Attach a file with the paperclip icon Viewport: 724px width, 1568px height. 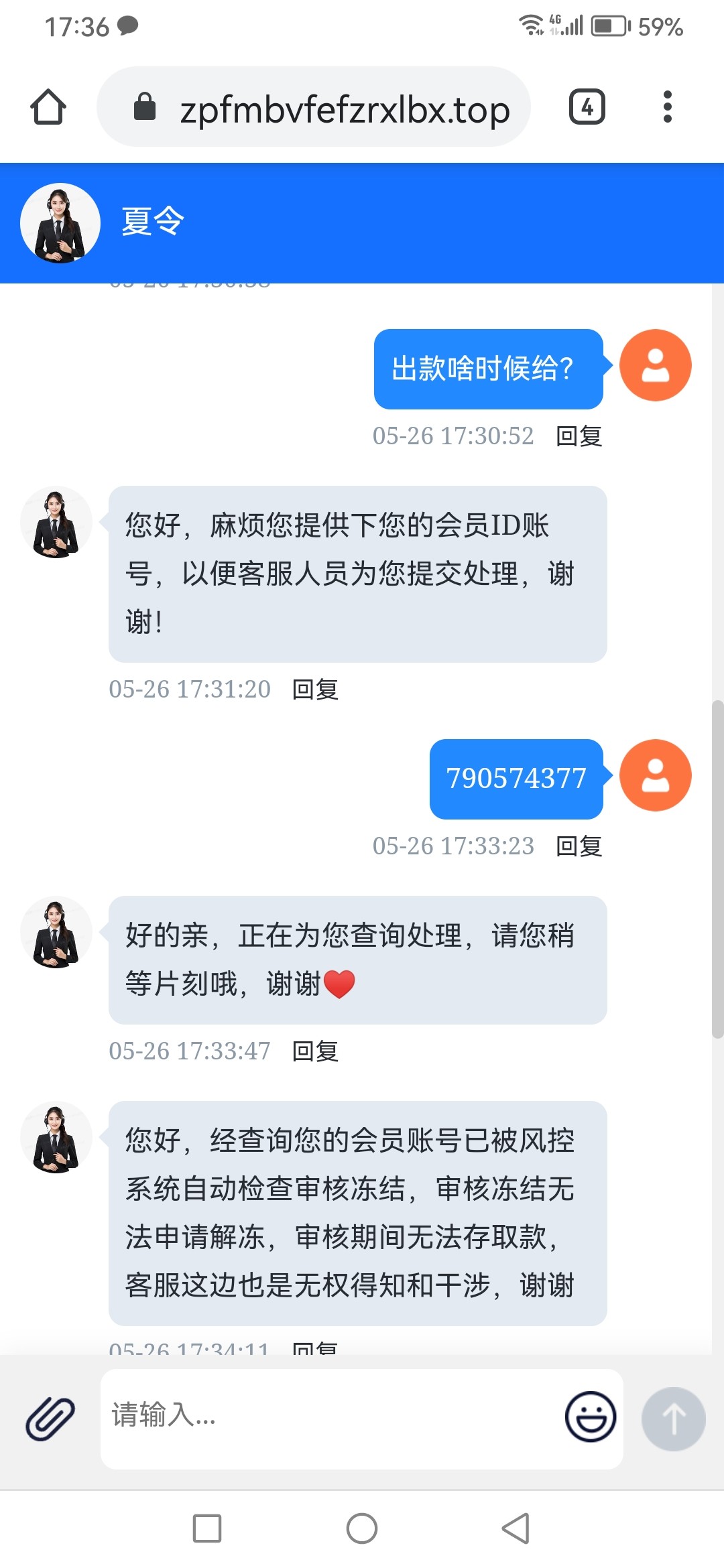50,1419
